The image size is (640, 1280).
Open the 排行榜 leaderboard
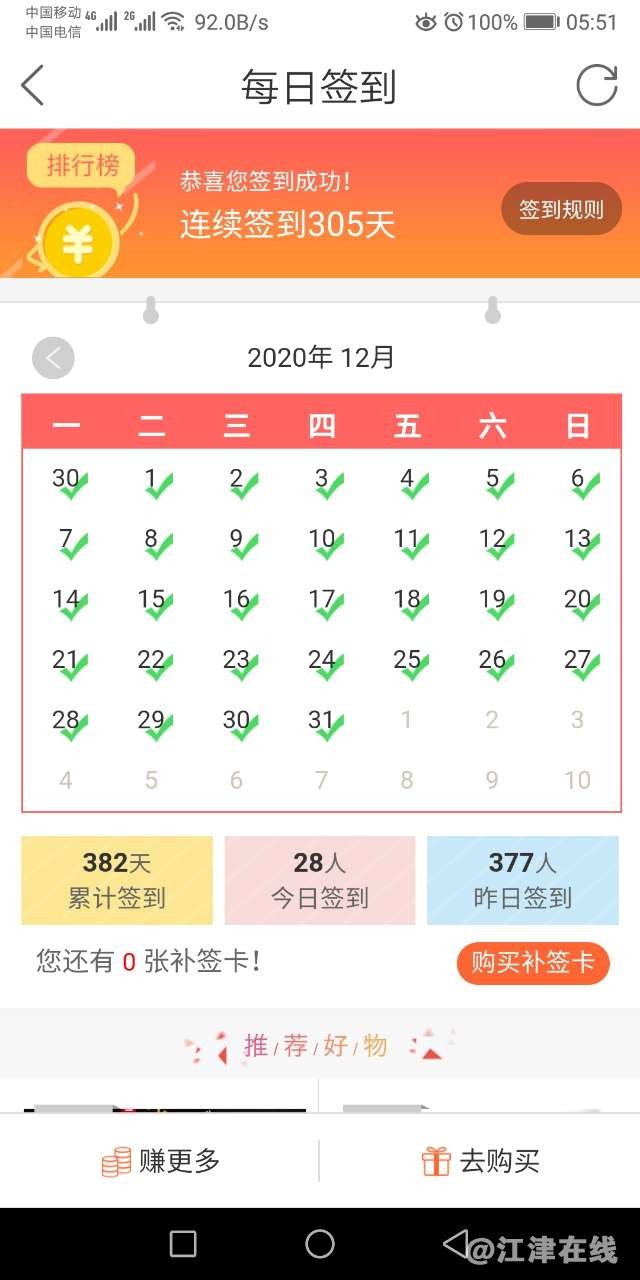coord(82,166)
